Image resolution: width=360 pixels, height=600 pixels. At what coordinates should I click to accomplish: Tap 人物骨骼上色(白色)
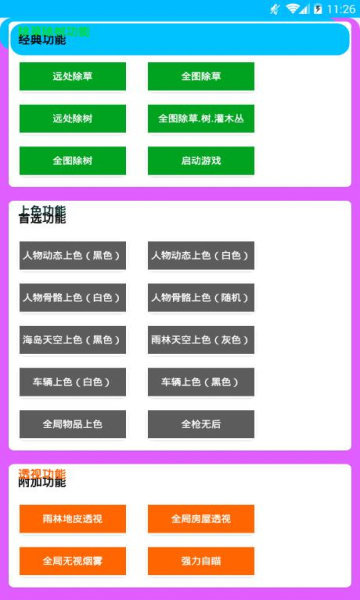73,298
